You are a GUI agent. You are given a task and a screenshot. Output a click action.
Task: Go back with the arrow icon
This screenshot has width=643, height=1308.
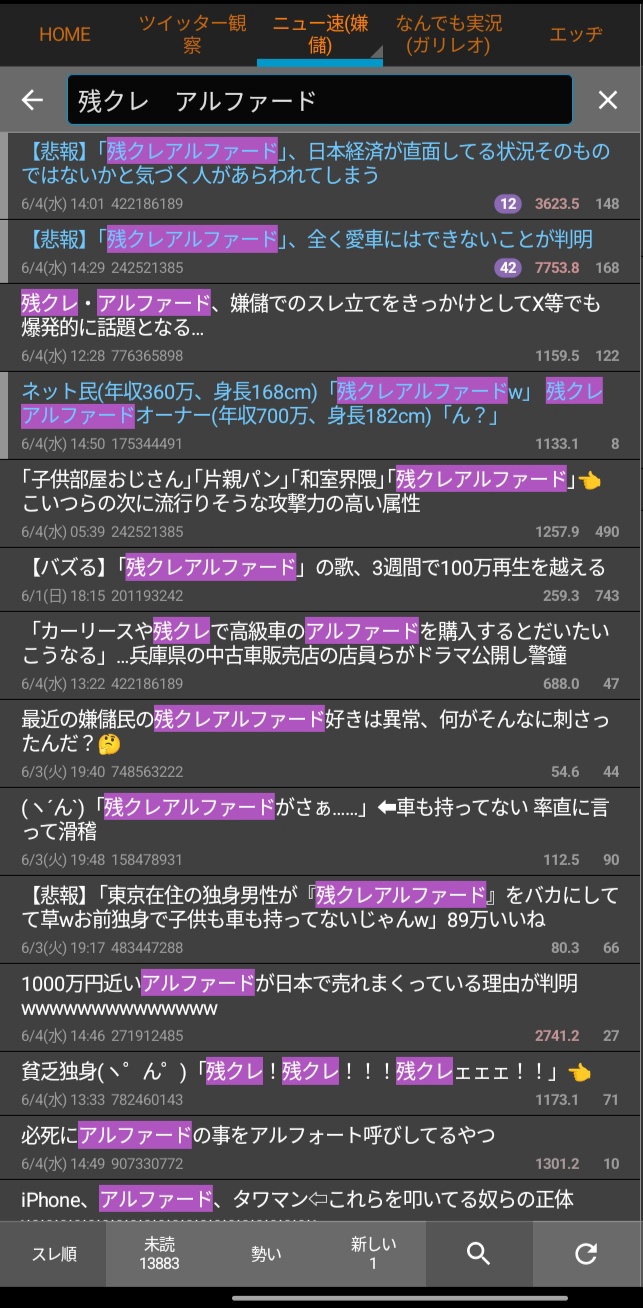click(32, 100)
